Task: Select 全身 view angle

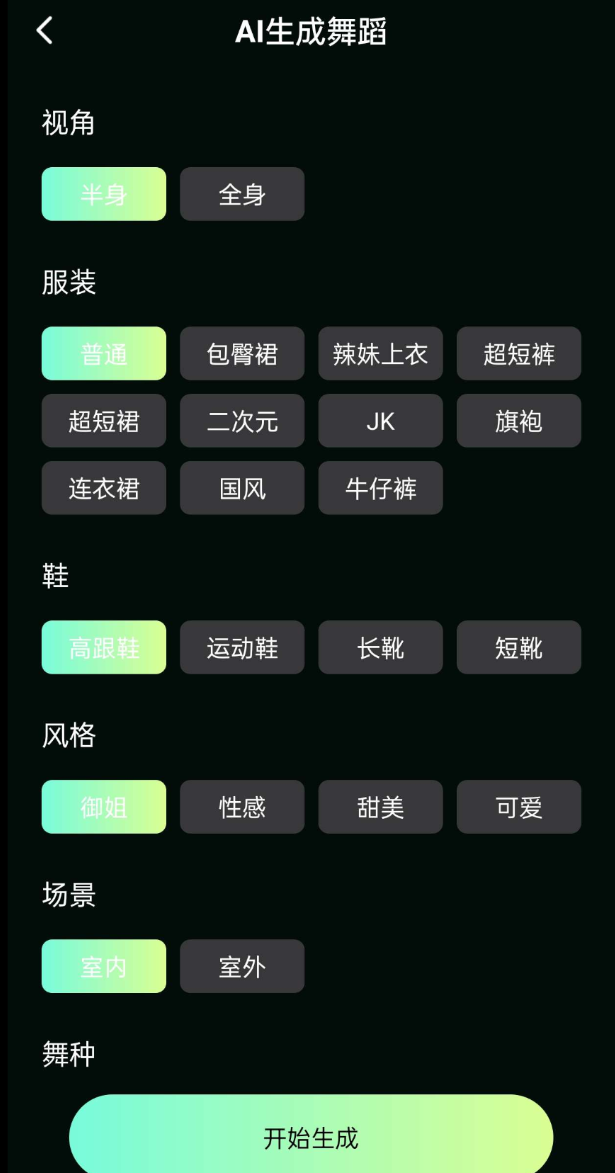Action: [x=242, y=194]
